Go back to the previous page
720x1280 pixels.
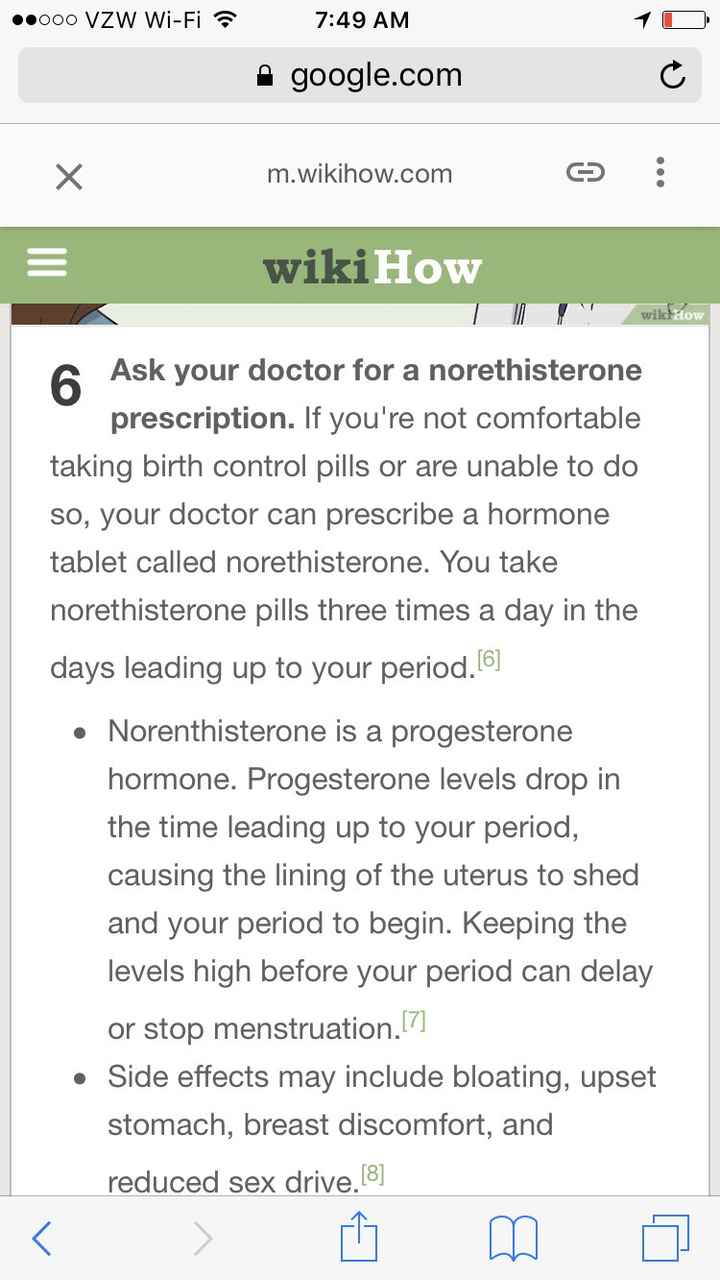pyautogui.click(x=41, y=1239)
